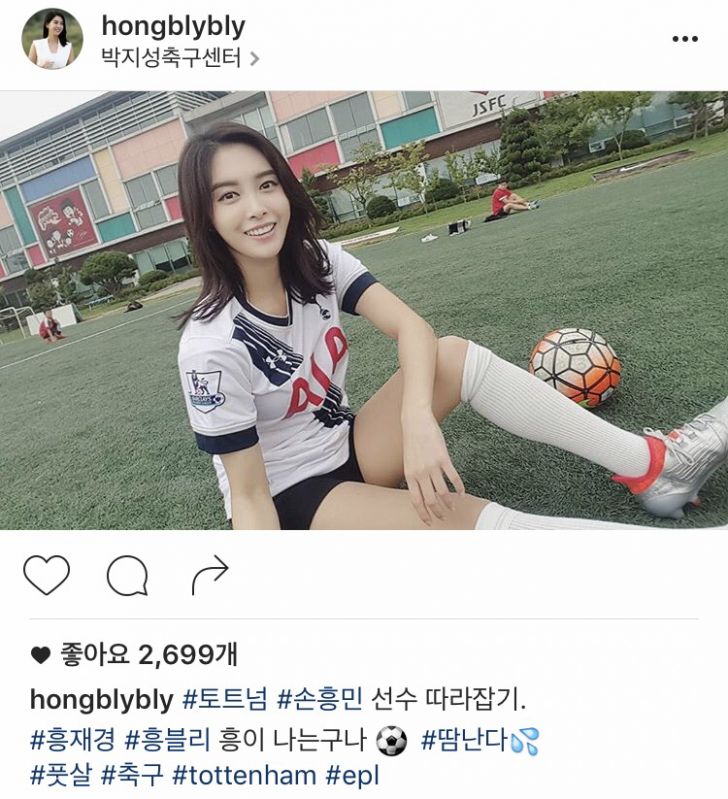Image resolution: width=728 pixels, height=799 pixels.
Task: Open the three-dot overflow menu
Action: (685, 39)
